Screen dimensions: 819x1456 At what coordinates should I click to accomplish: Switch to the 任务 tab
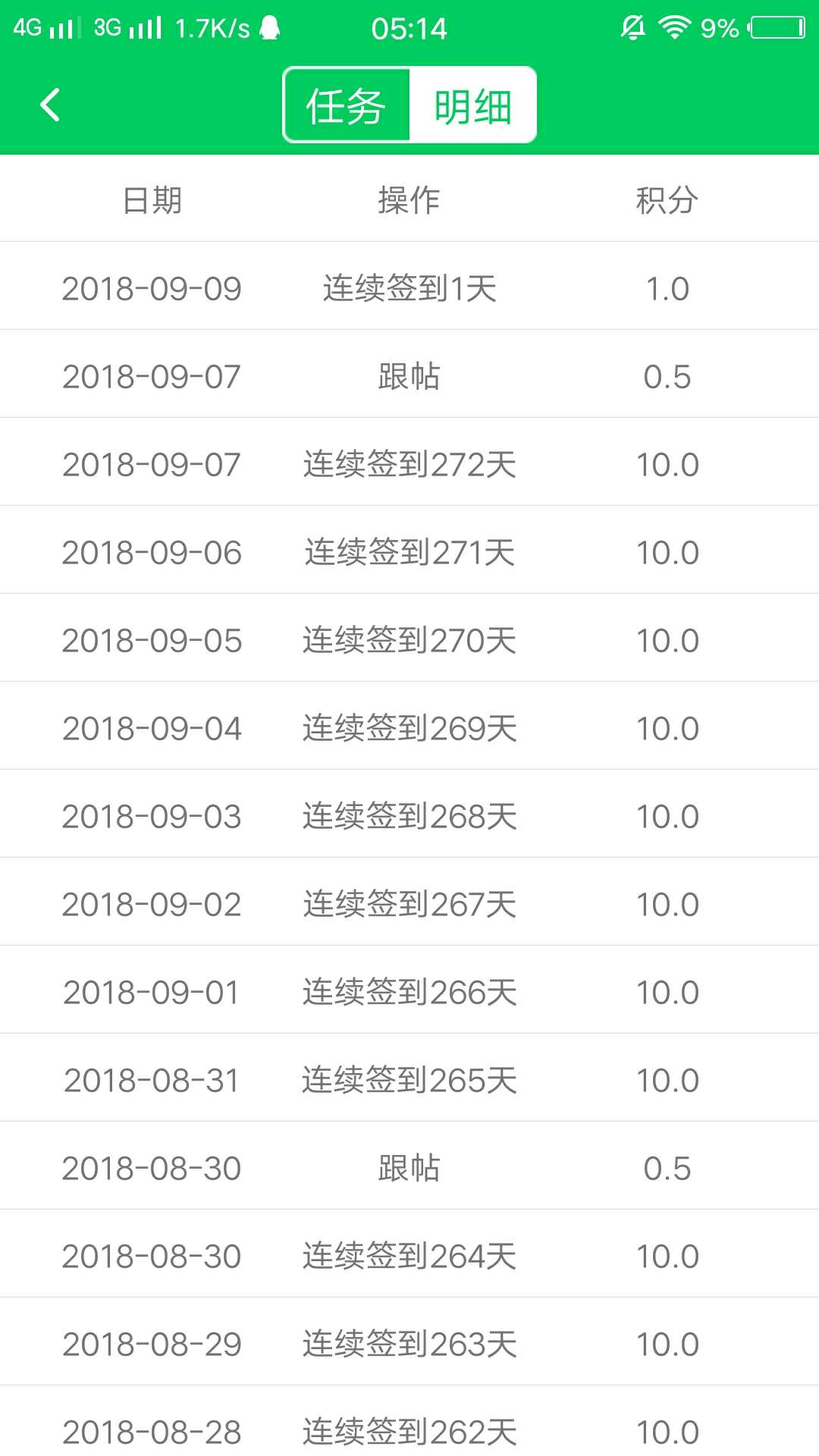pos(347,105)
